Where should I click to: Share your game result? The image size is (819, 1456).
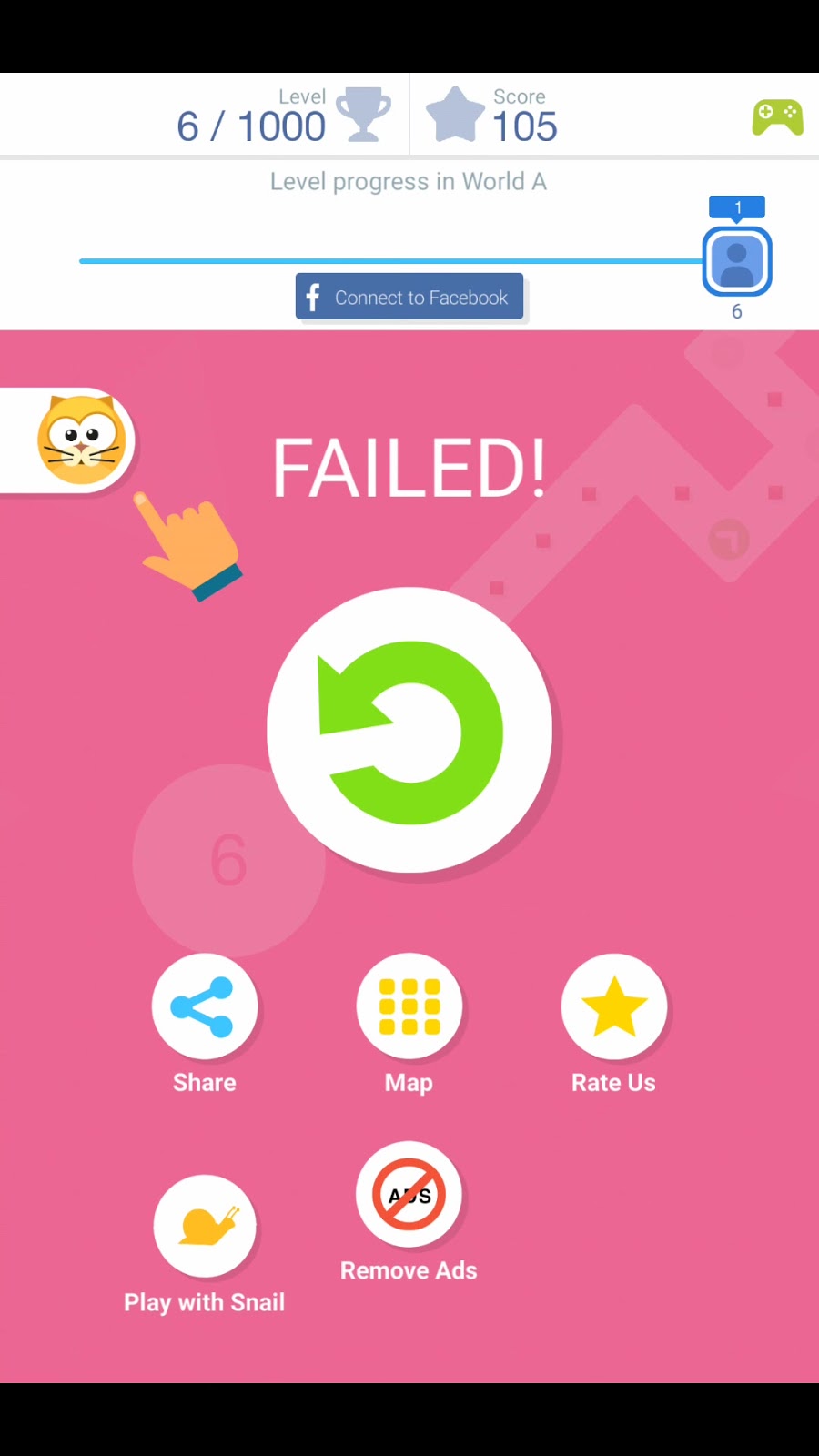pyautogui.click(x=205, y=1006)
